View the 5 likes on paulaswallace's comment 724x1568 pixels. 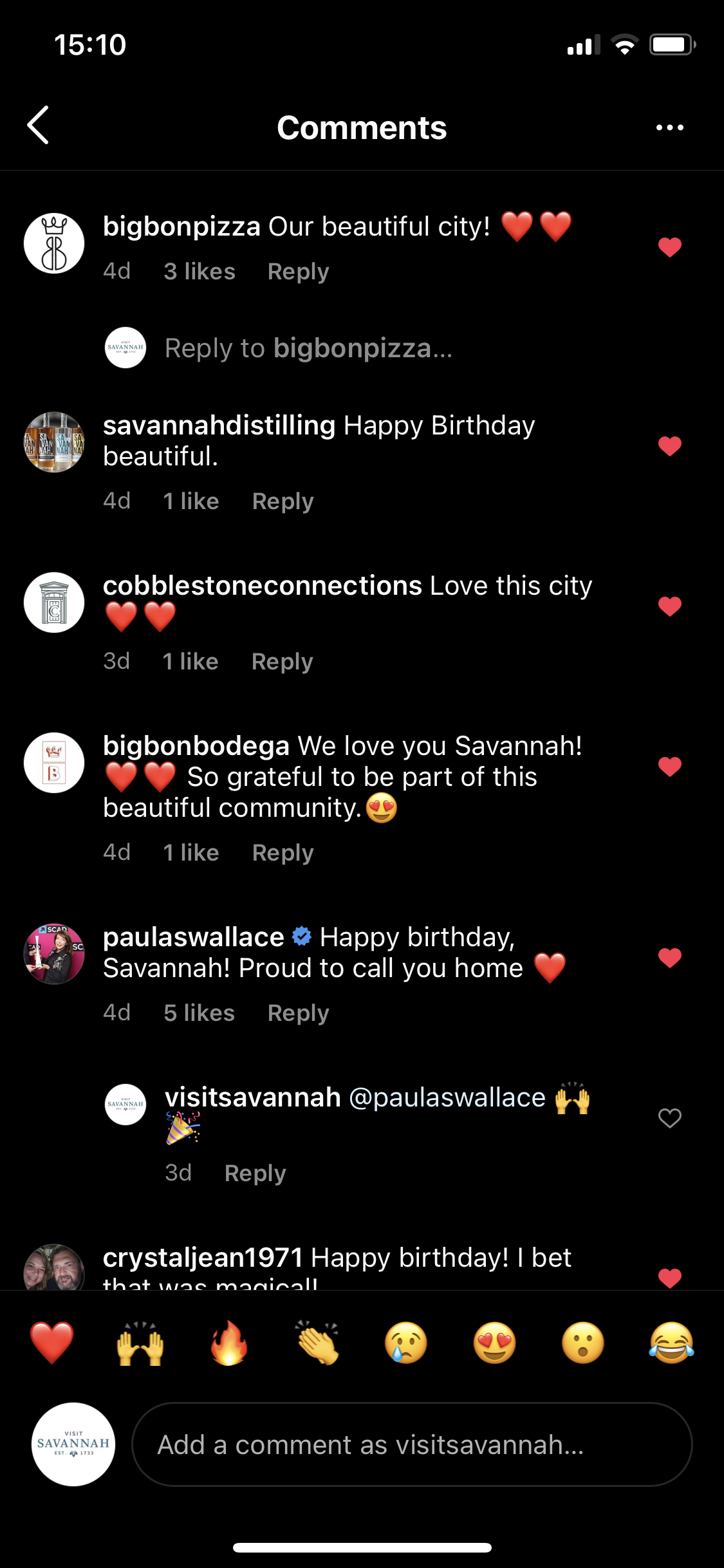tap(199, 1013)
